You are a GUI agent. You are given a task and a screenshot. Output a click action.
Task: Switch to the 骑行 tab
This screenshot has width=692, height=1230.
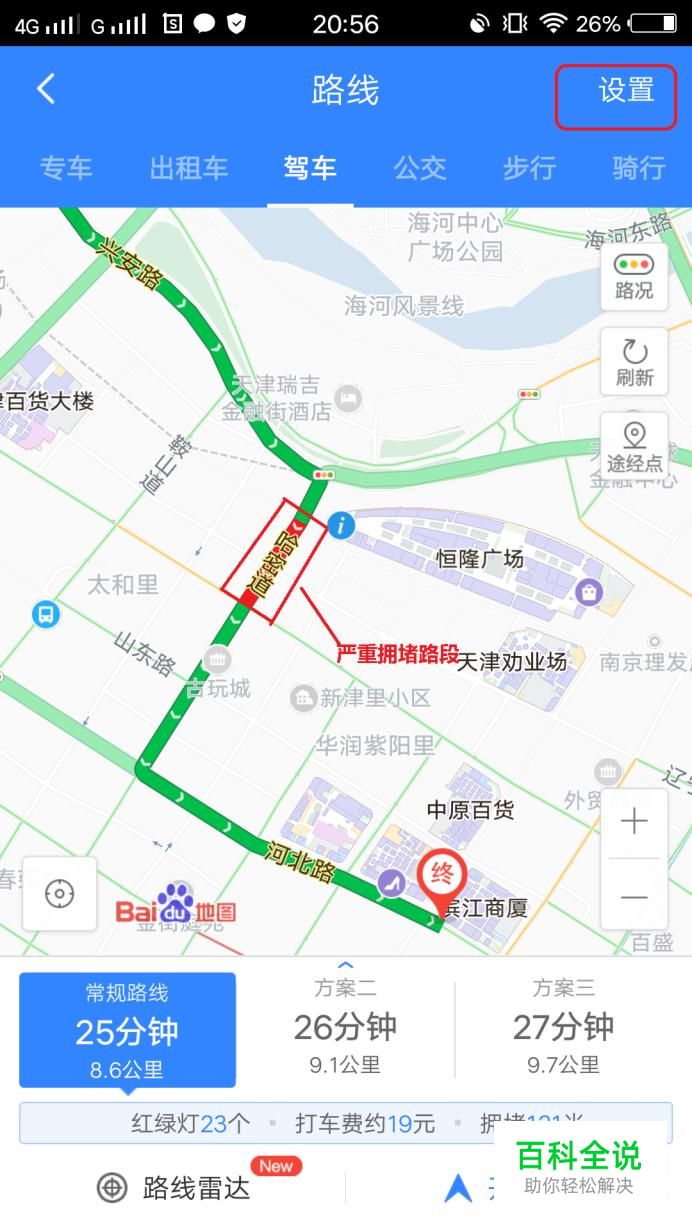point(639,167)
